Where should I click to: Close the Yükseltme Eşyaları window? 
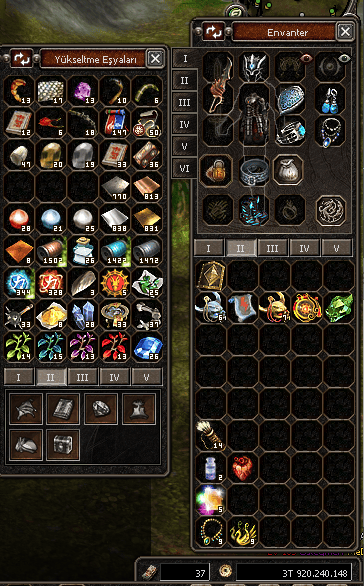155,59
